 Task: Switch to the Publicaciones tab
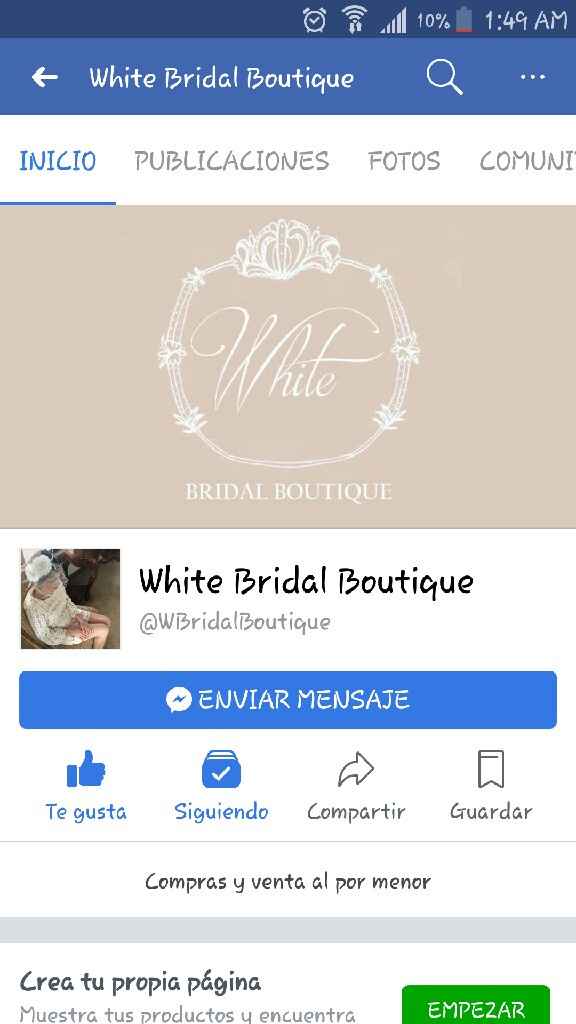pyautogui.click(x=232, y=161)
